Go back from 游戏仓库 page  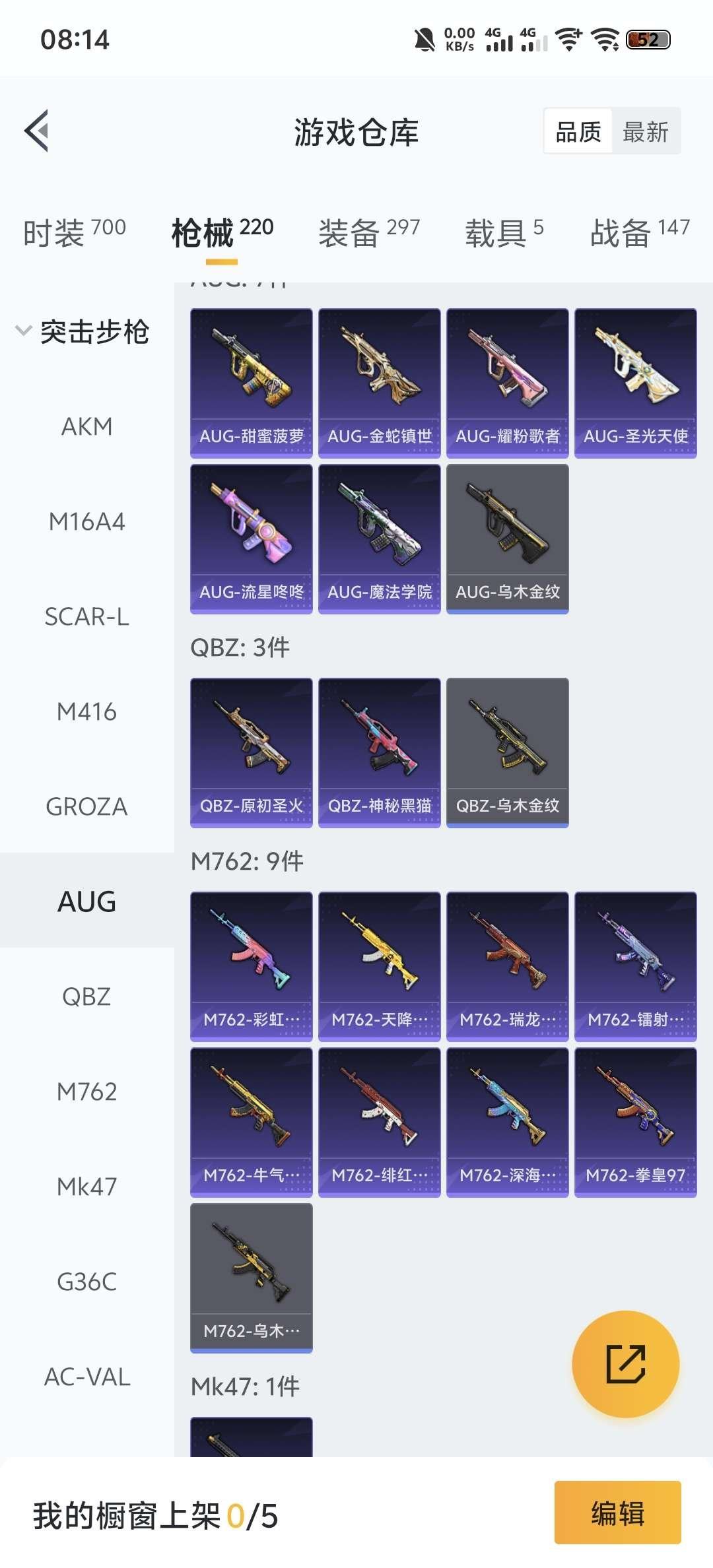[37, 131]
